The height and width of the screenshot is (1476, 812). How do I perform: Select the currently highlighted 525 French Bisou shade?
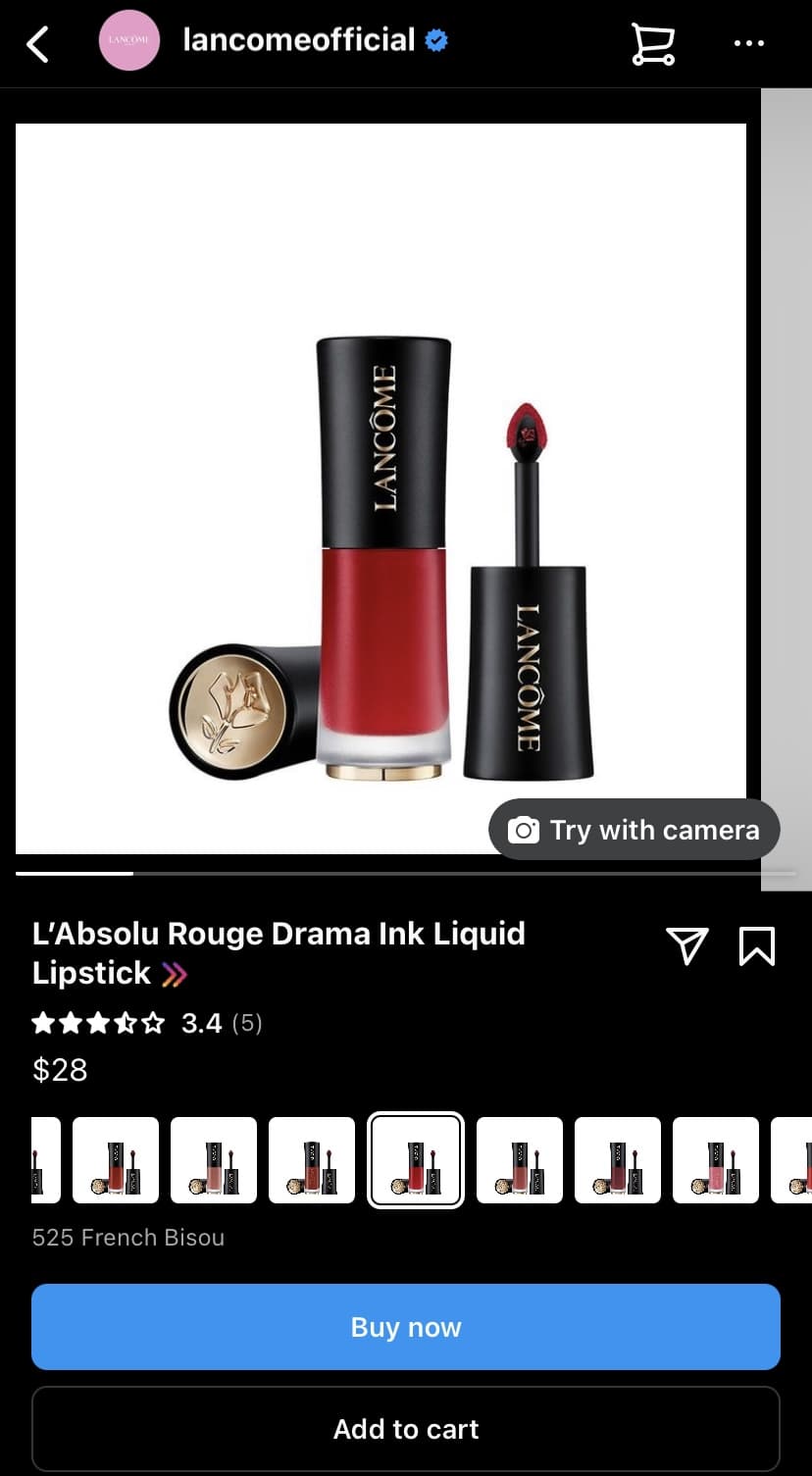click(x=415, y=1160)
